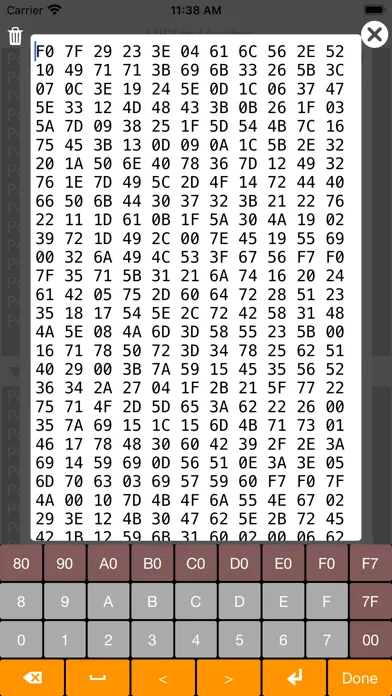Tap Done to finish editing
Image resolution: width=392 pixels, height=696 pixels.
click(360, 678)
